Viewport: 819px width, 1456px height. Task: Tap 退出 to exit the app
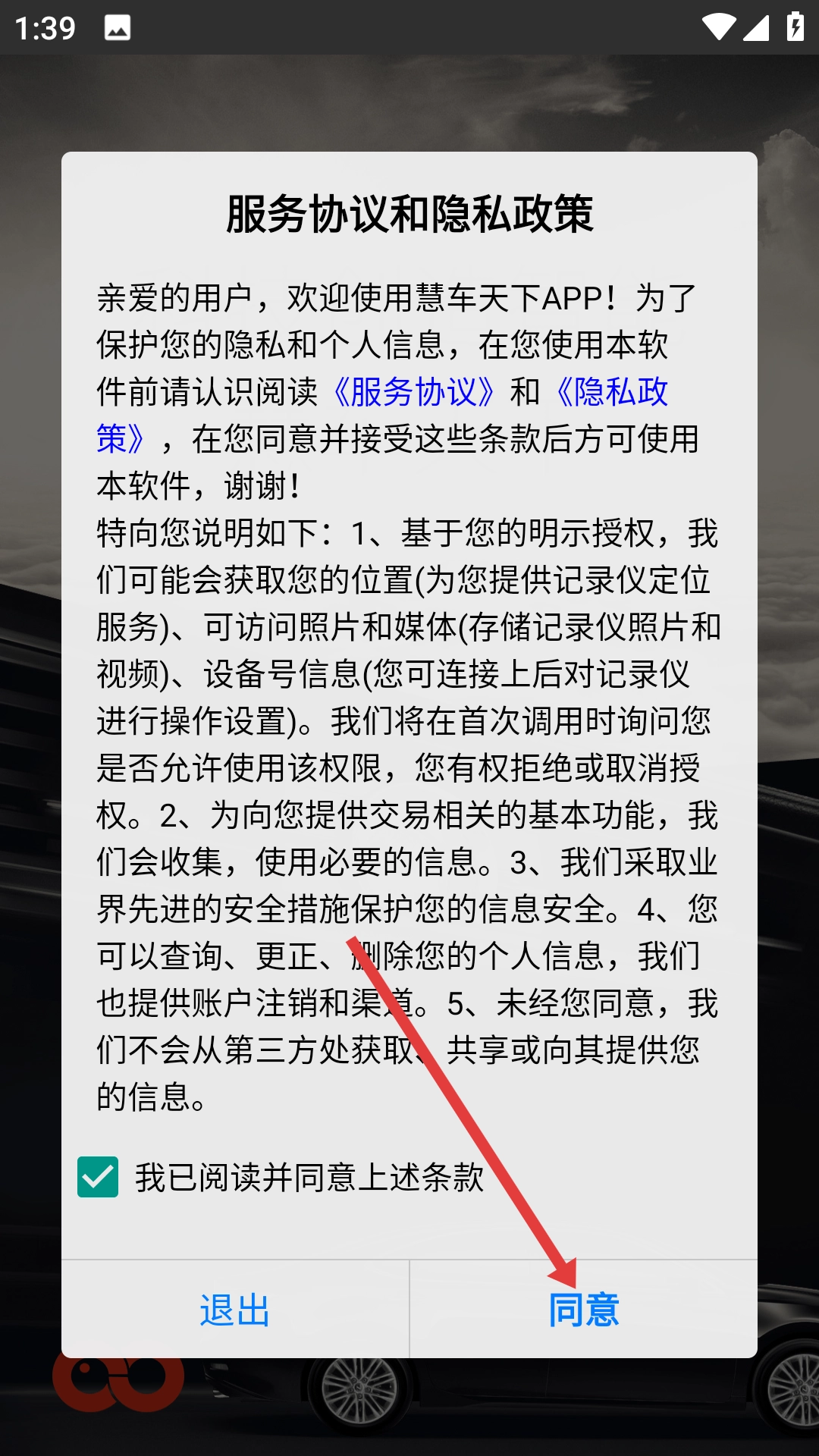pyautogui.click(x=235, y=1310)
